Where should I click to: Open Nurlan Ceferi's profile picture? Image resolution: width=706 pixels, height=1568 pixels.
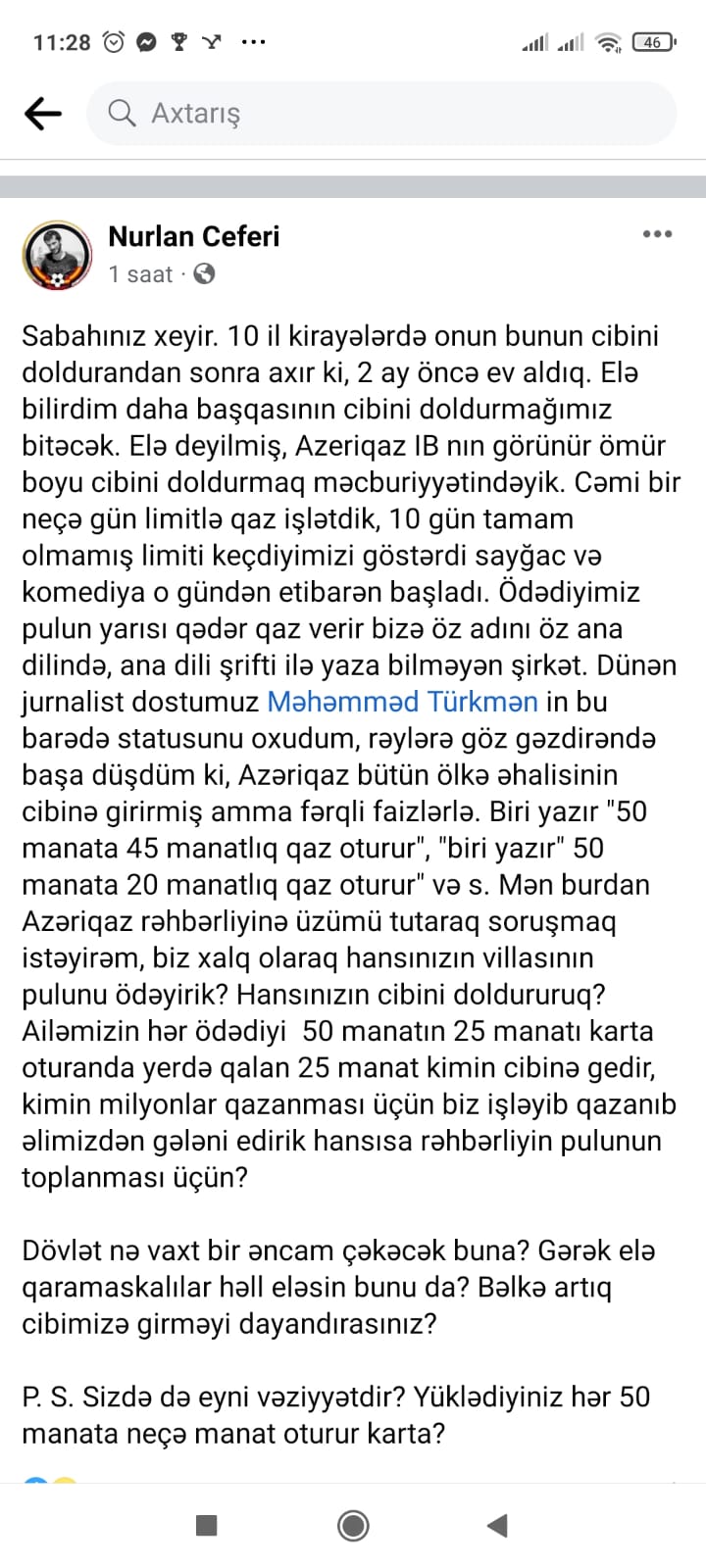tap(57, 255)
